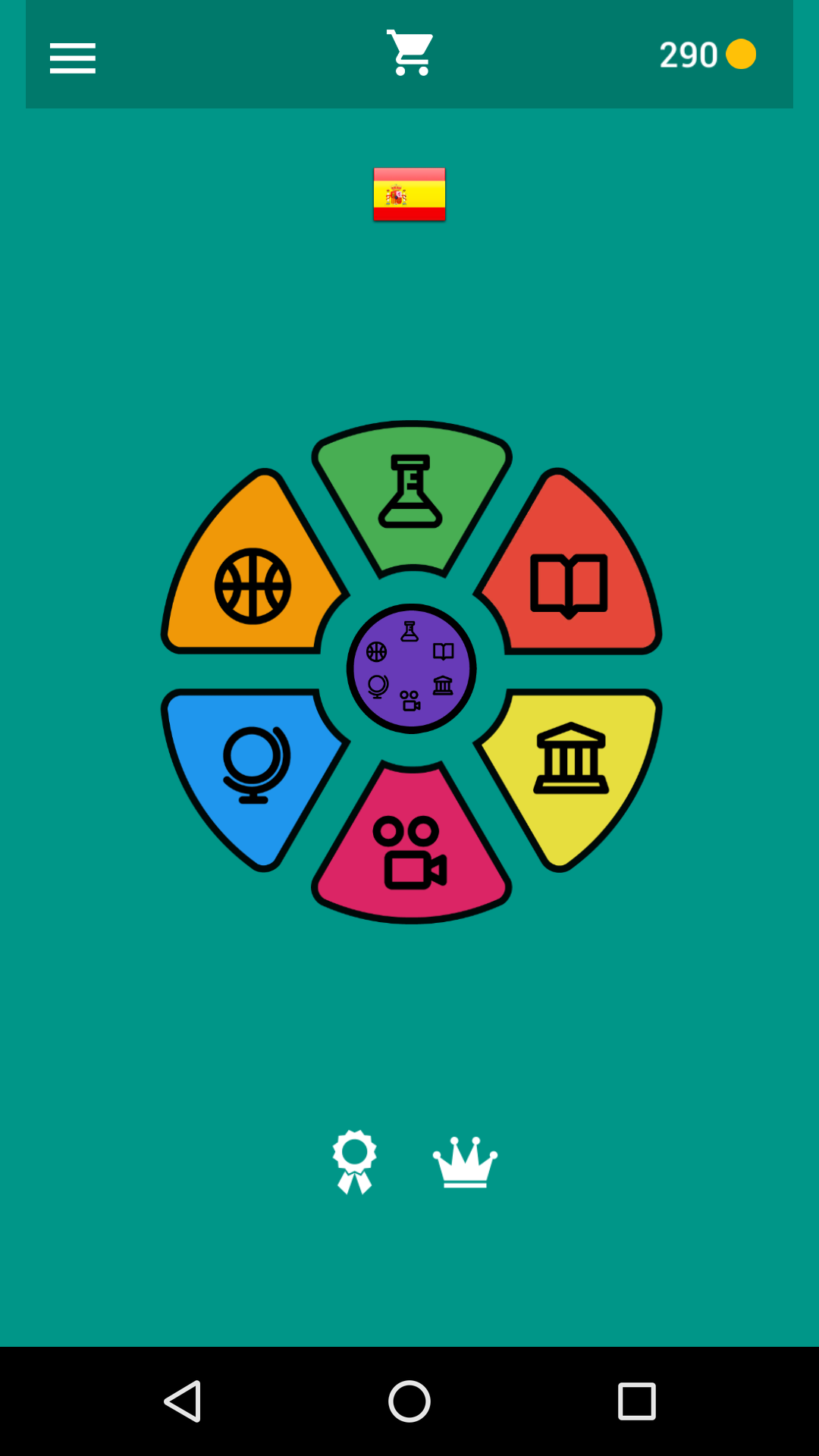Start the purple all-categories mix
819x1456 pixels.
[x=411, y=669]
